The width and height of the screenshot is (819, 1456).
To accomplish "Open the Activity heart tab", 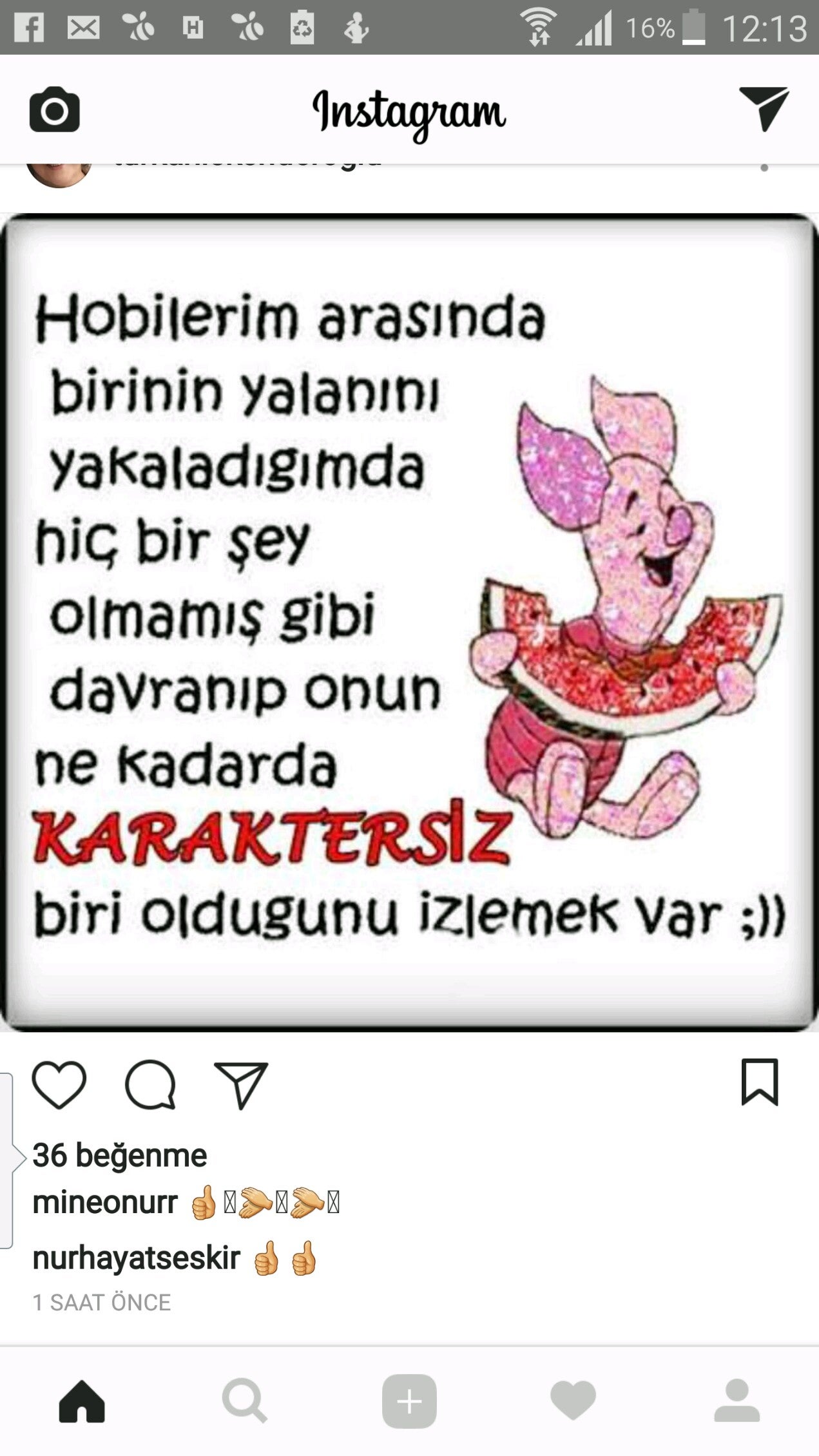I will pyautogui.click(x=573, y=1401).
